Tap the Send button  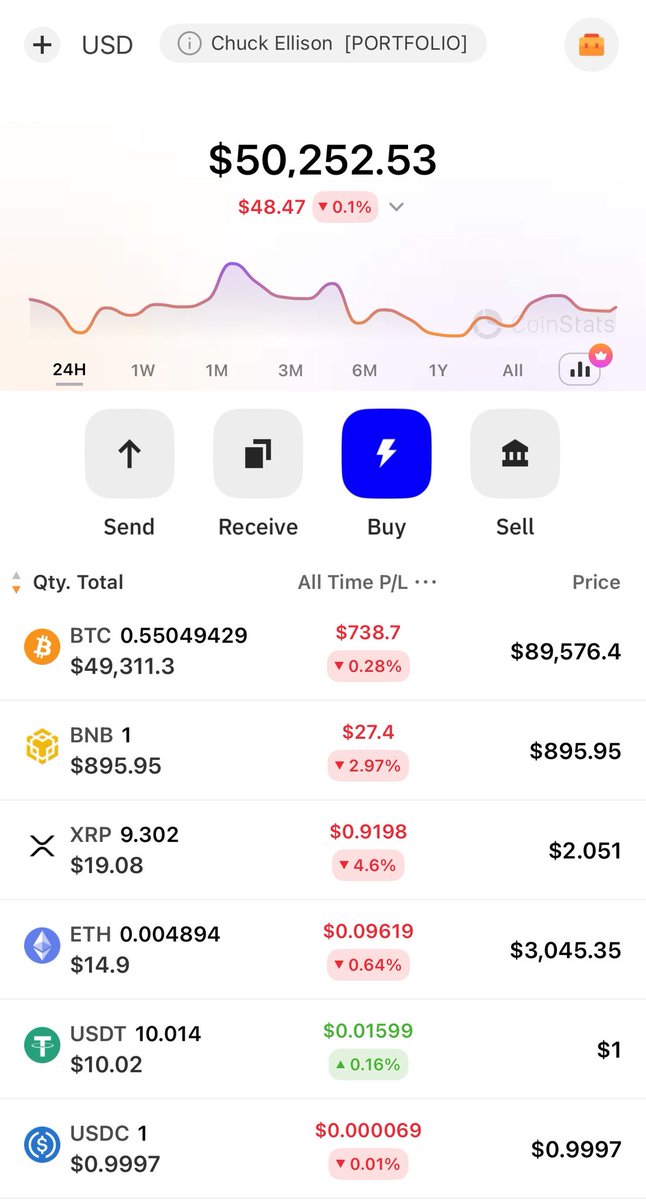(129, 454)
